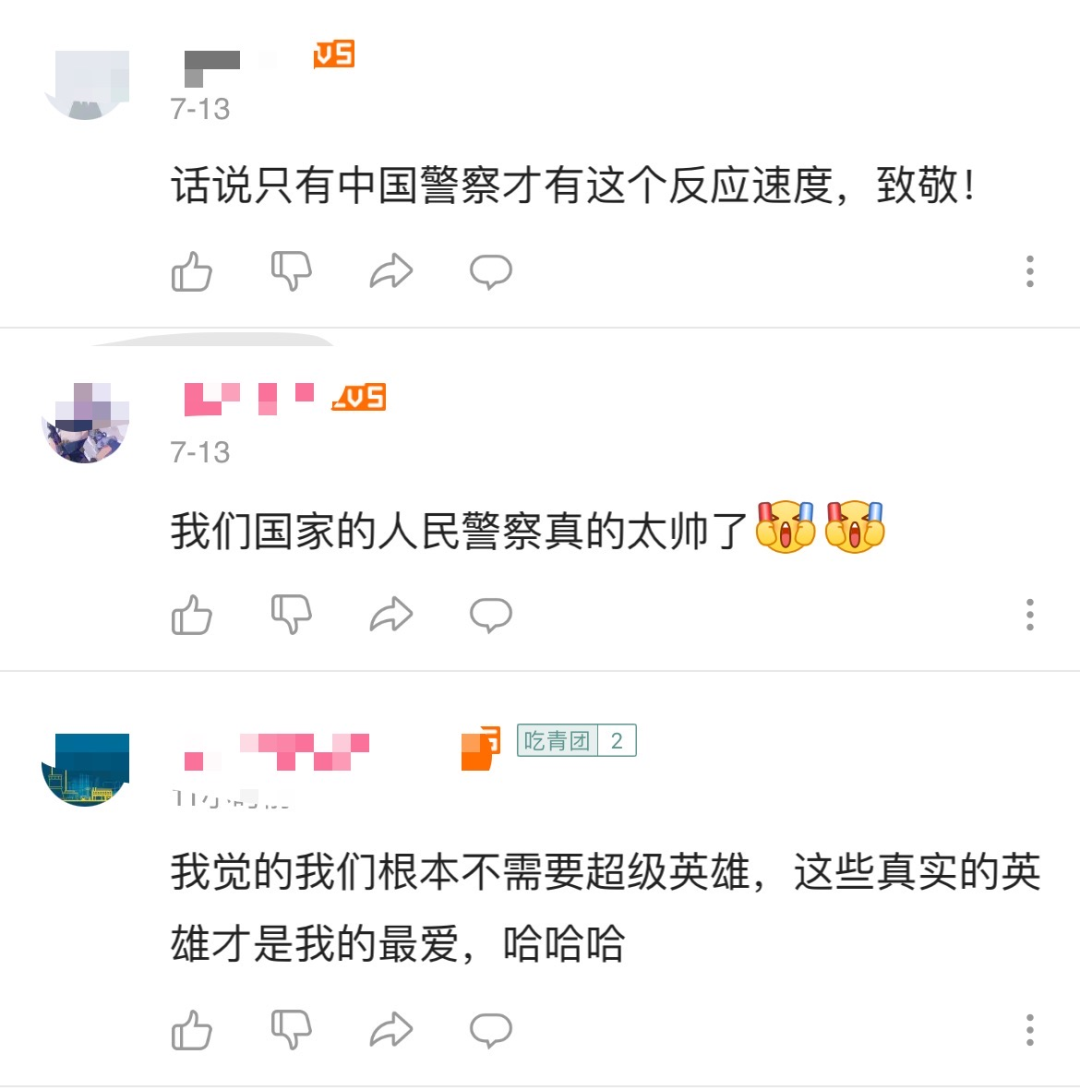The image size is (1080, 1090).
Task: Open avatar of the 人民警察真的太帅了 commenter
Action: pos(85,422)
